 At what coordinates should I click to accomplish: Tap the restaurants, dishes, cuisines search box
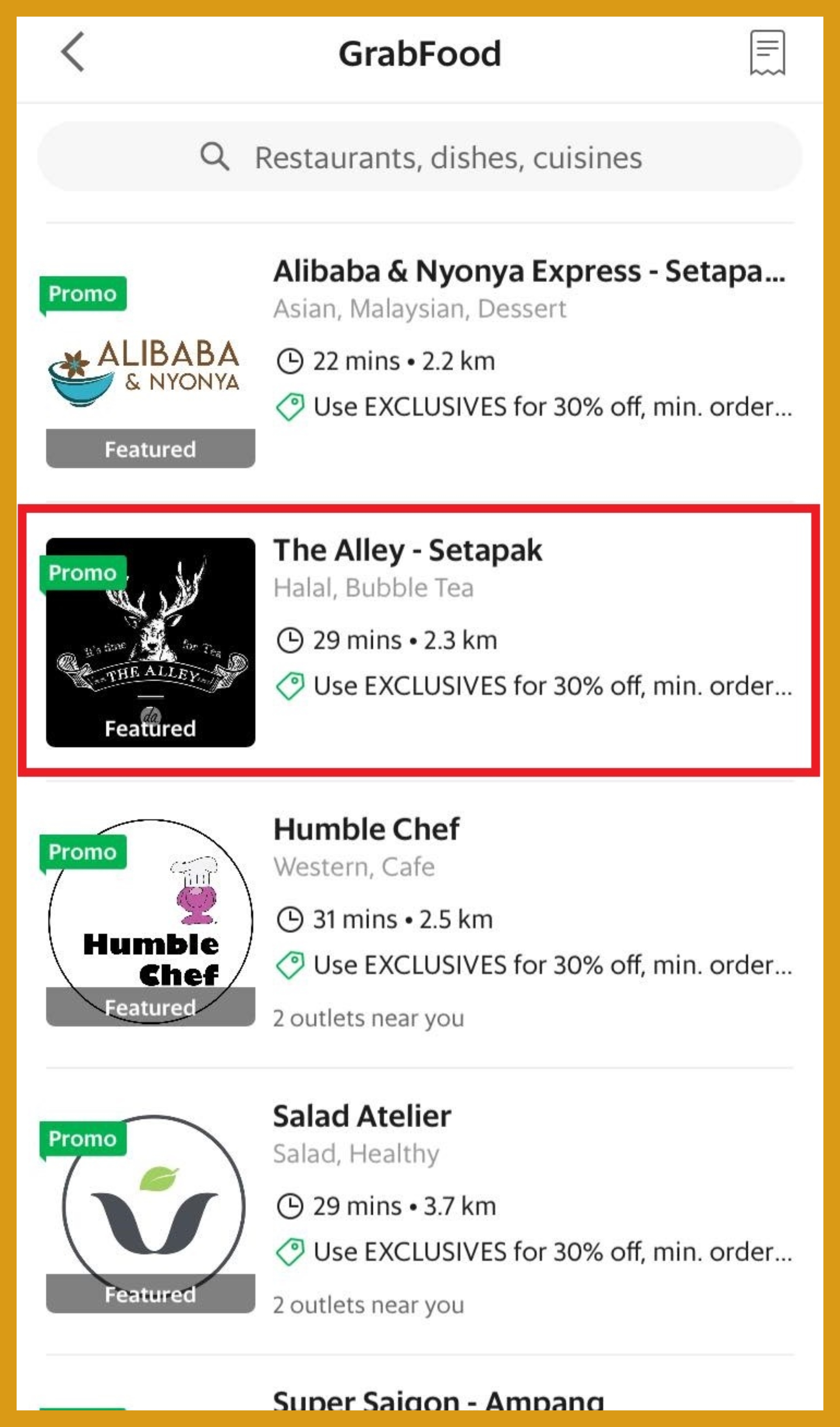pos(420,157)
